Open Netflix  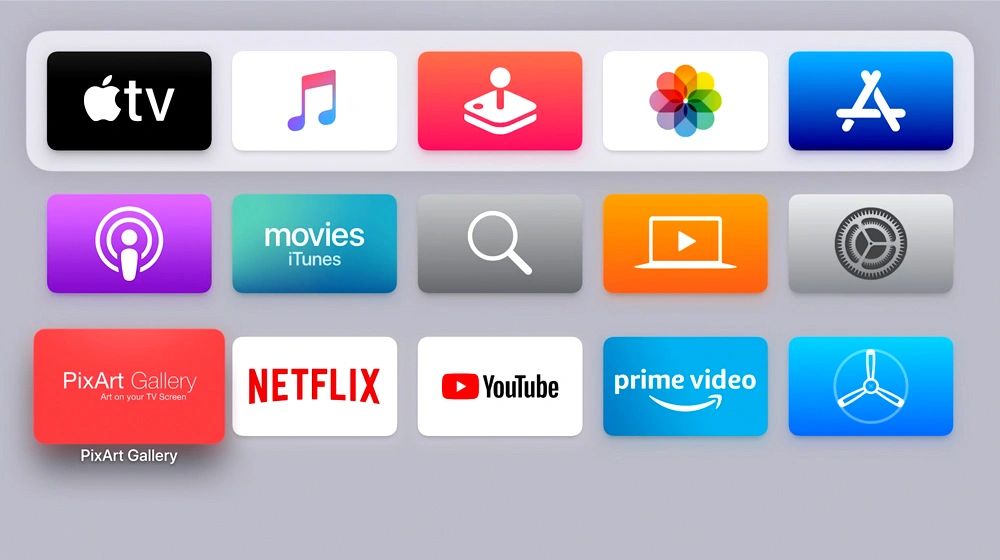pyautogui.click(x=314, y=386)
